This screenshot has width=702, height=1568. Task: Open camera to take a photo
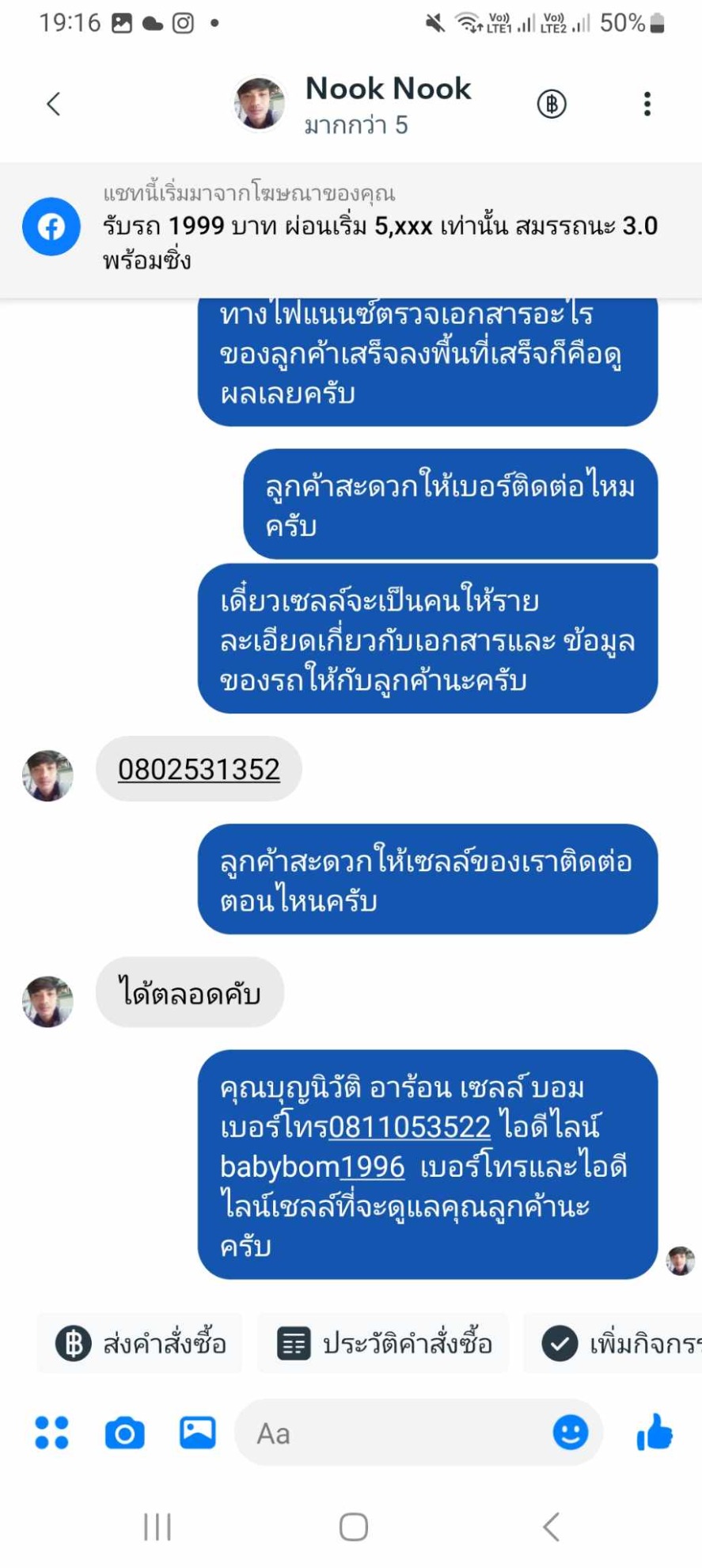(125, 1433)
